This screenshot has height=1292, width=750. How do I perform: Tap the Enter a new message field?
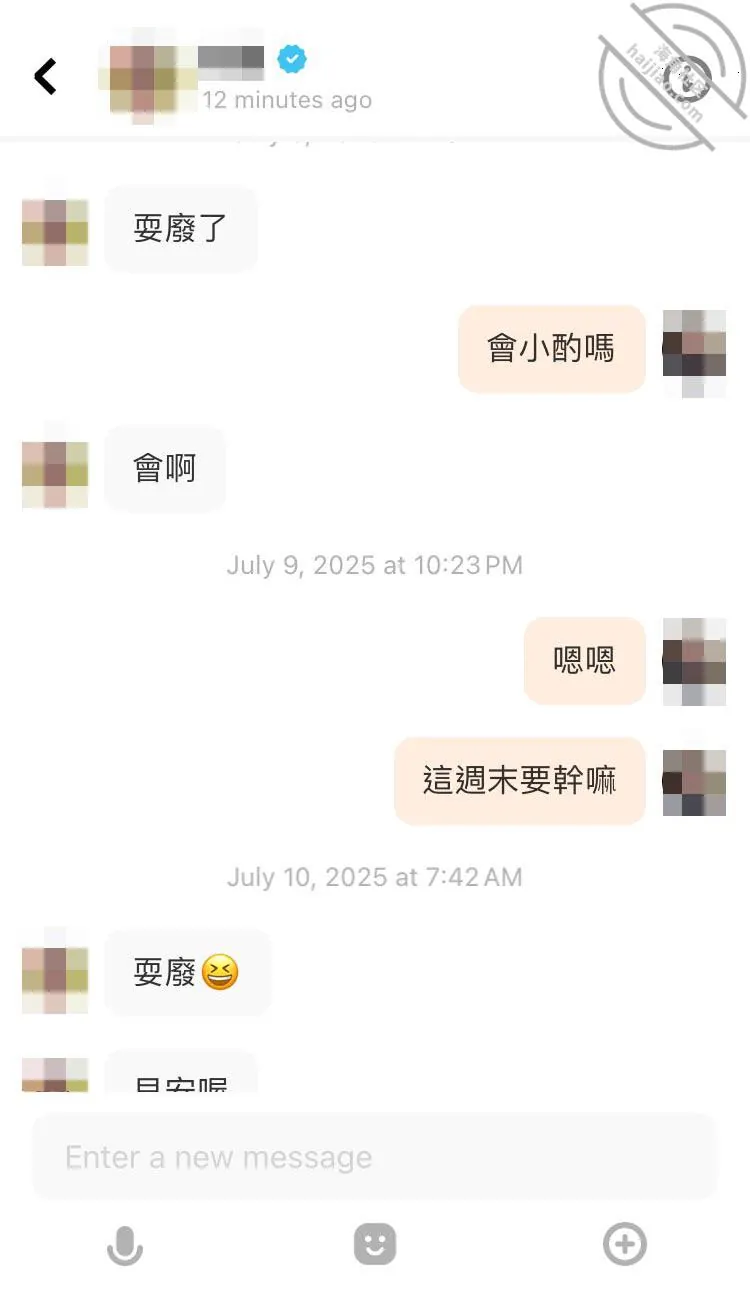click(x=375, y=1157)
